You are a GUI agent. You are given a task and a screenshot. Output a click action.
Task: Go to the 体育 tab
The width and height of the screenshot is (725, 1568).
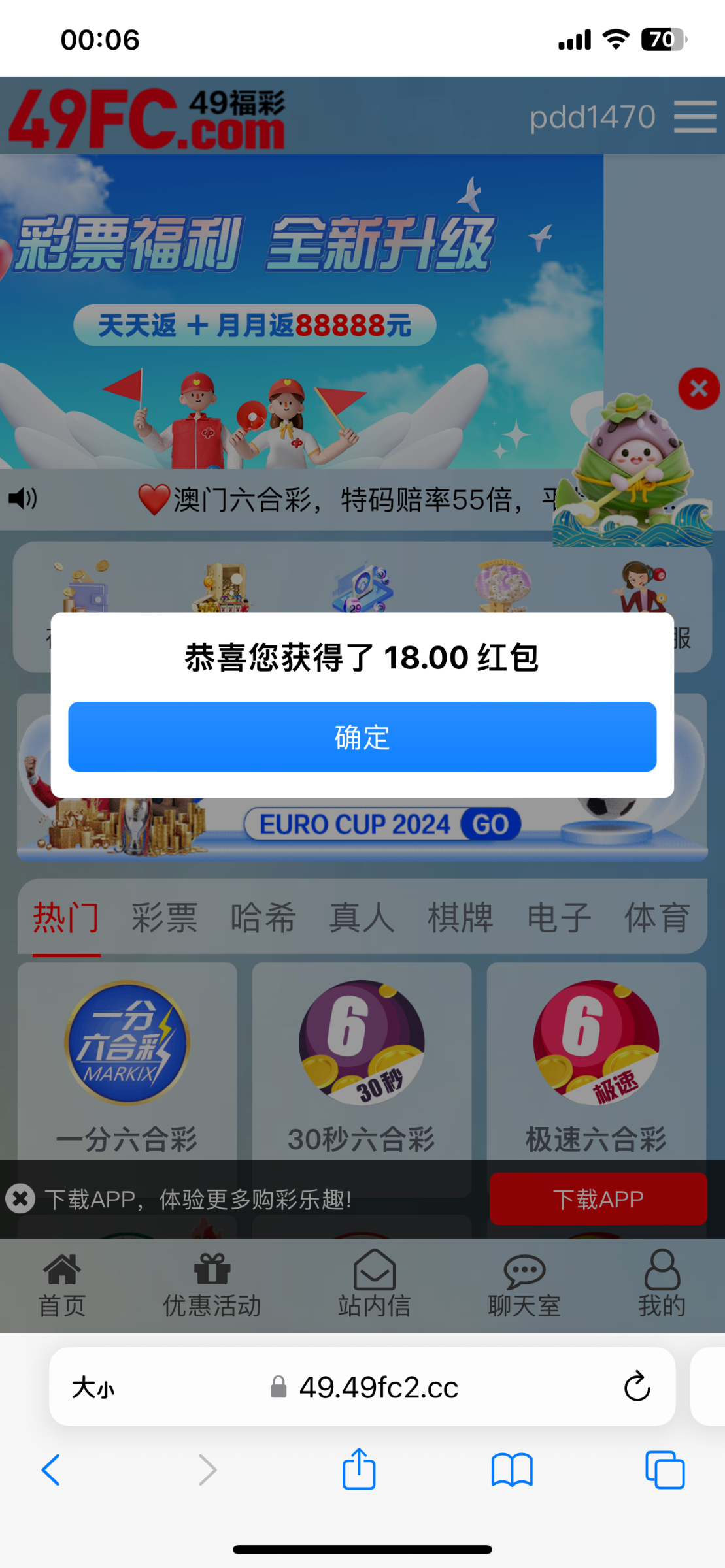tap(657, 918)
